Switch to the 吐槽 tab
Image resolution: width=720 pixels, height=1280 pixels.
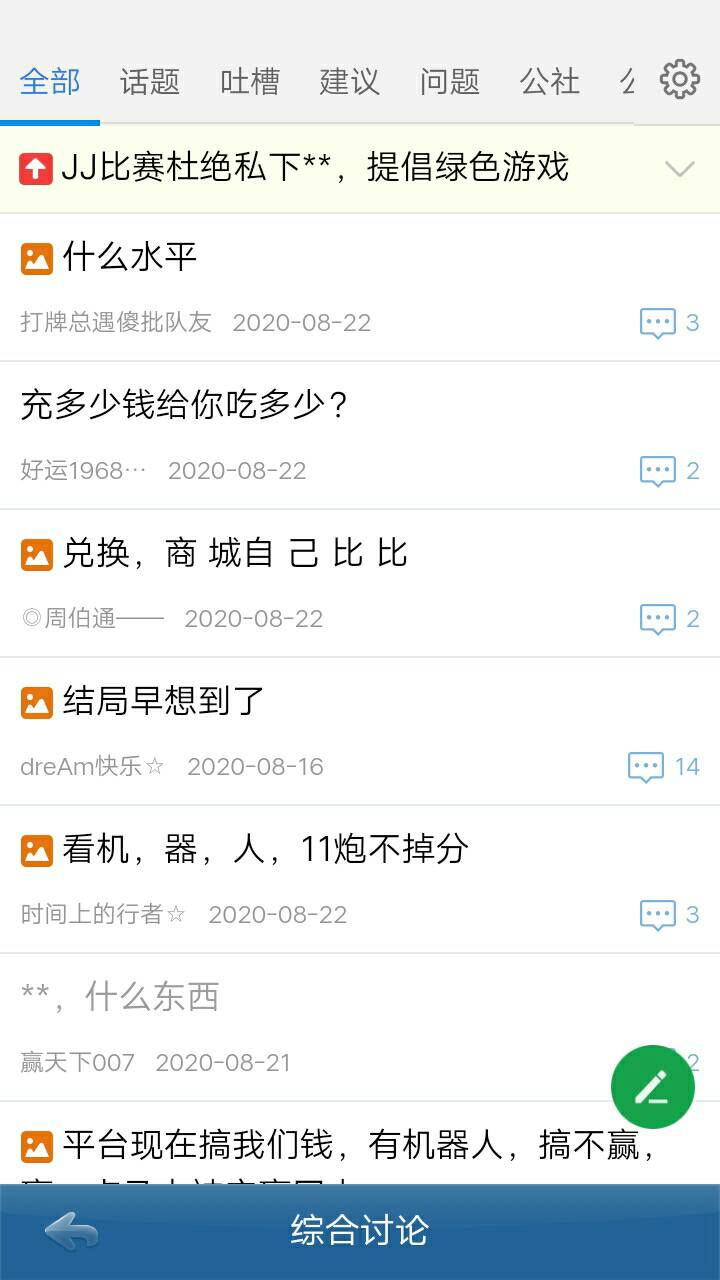[x=250, y=82]
